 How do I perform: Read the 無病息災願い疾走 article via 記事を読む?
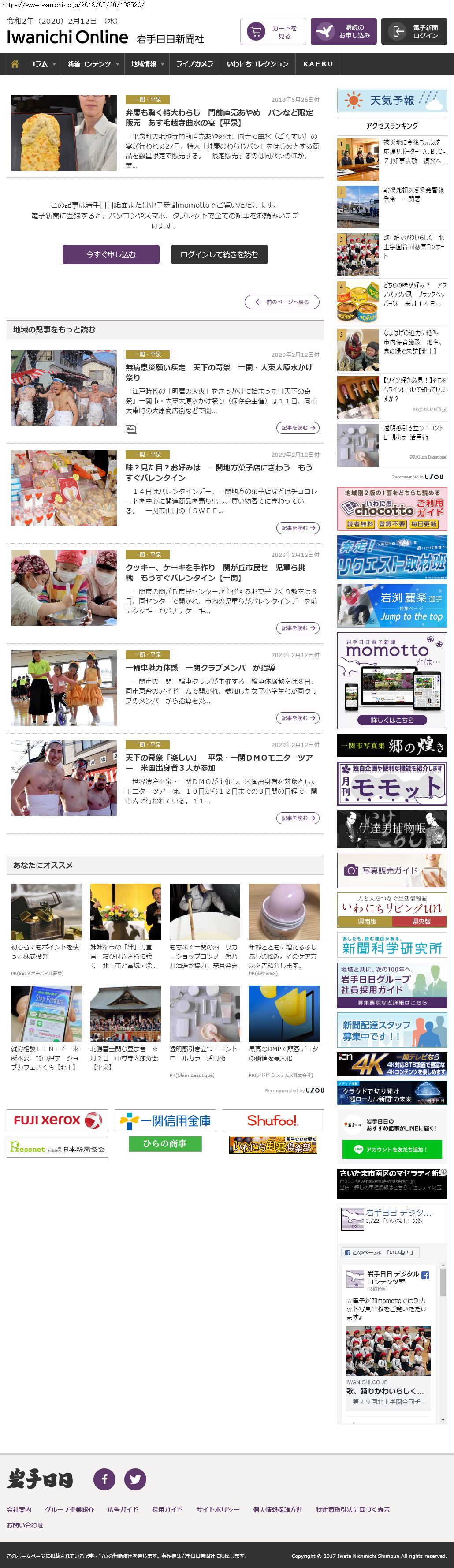point(298,428)
